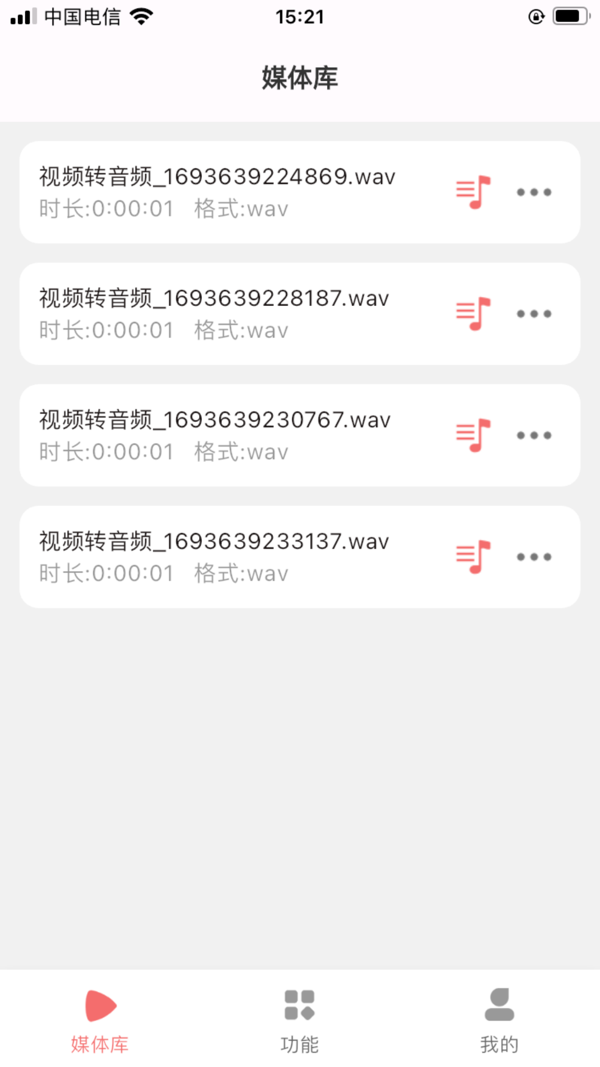Tap the music icon for 视频转音频_1693639230767.wav
The width and height of the screenshot is (600, 1067).
(x=474, y=435)
